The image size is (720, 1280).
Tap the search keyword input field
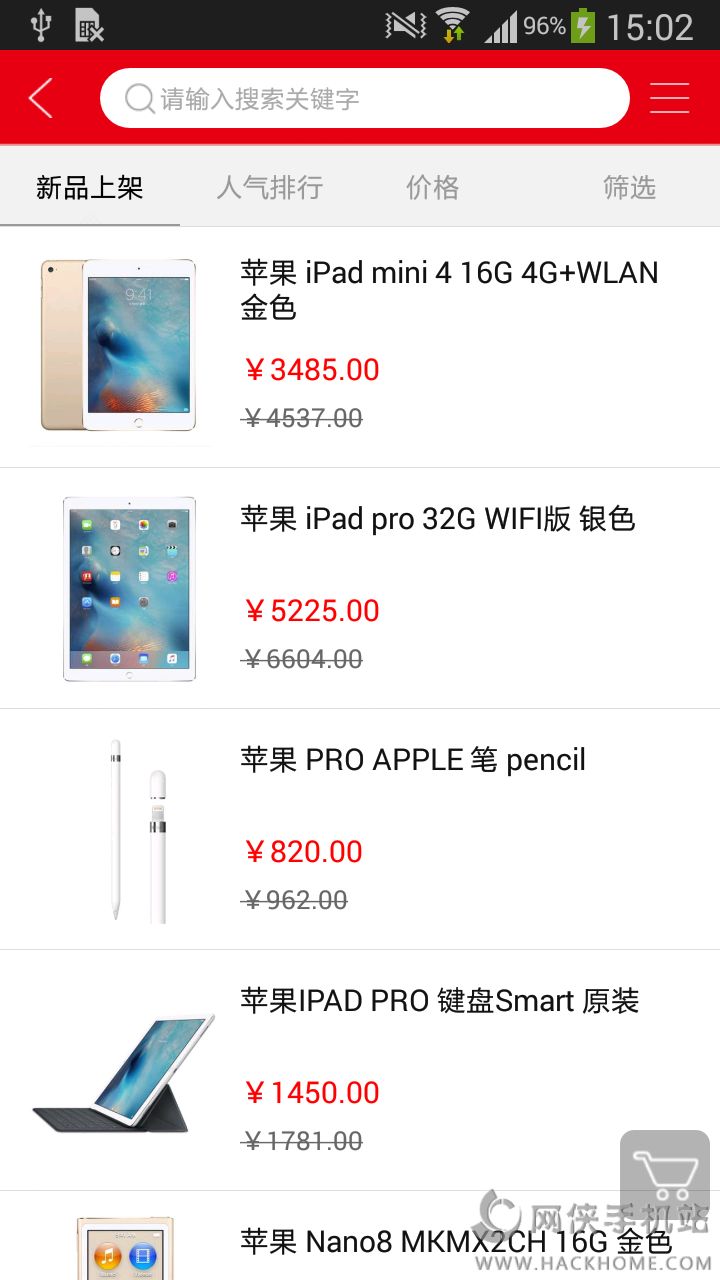click(365, 98)
